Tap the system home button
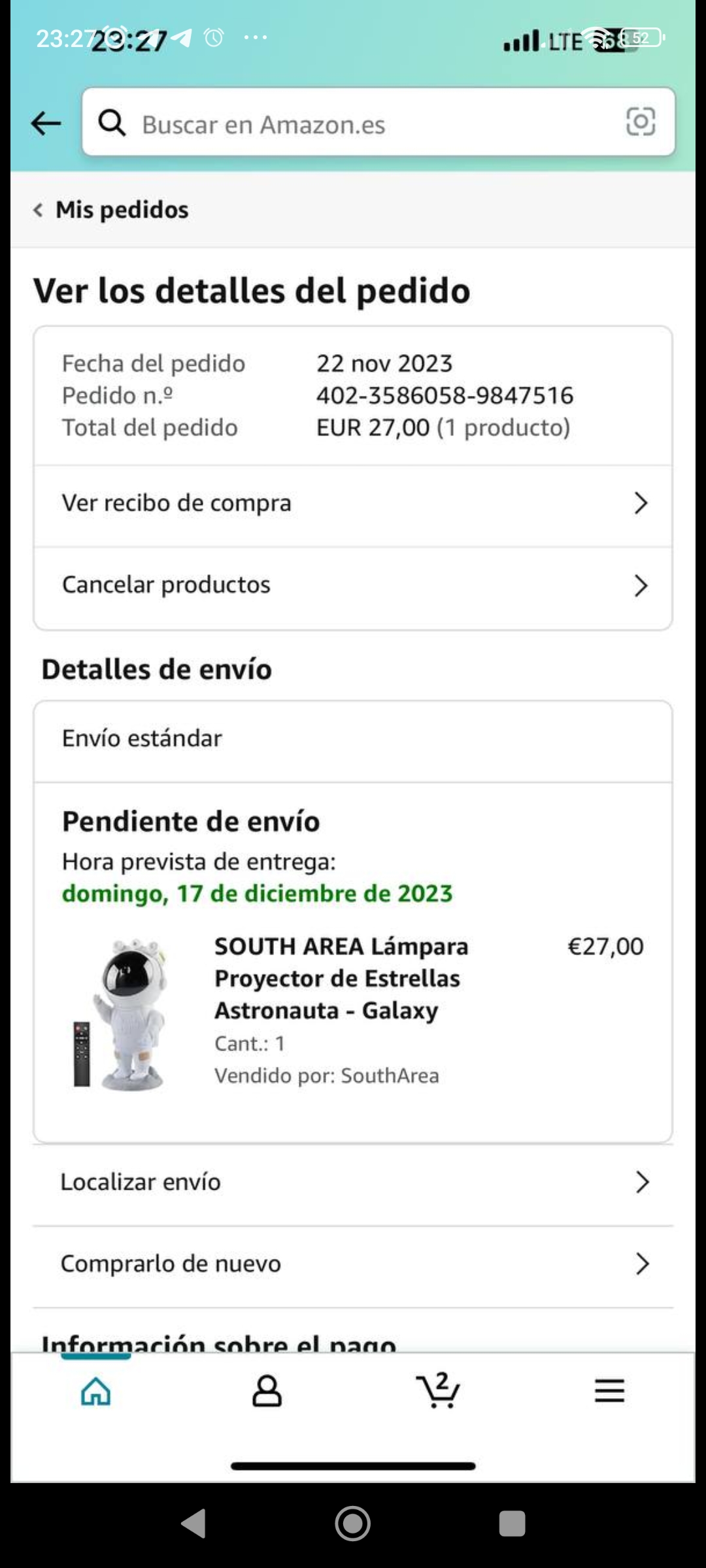706x1568 pixels. 353,1524
